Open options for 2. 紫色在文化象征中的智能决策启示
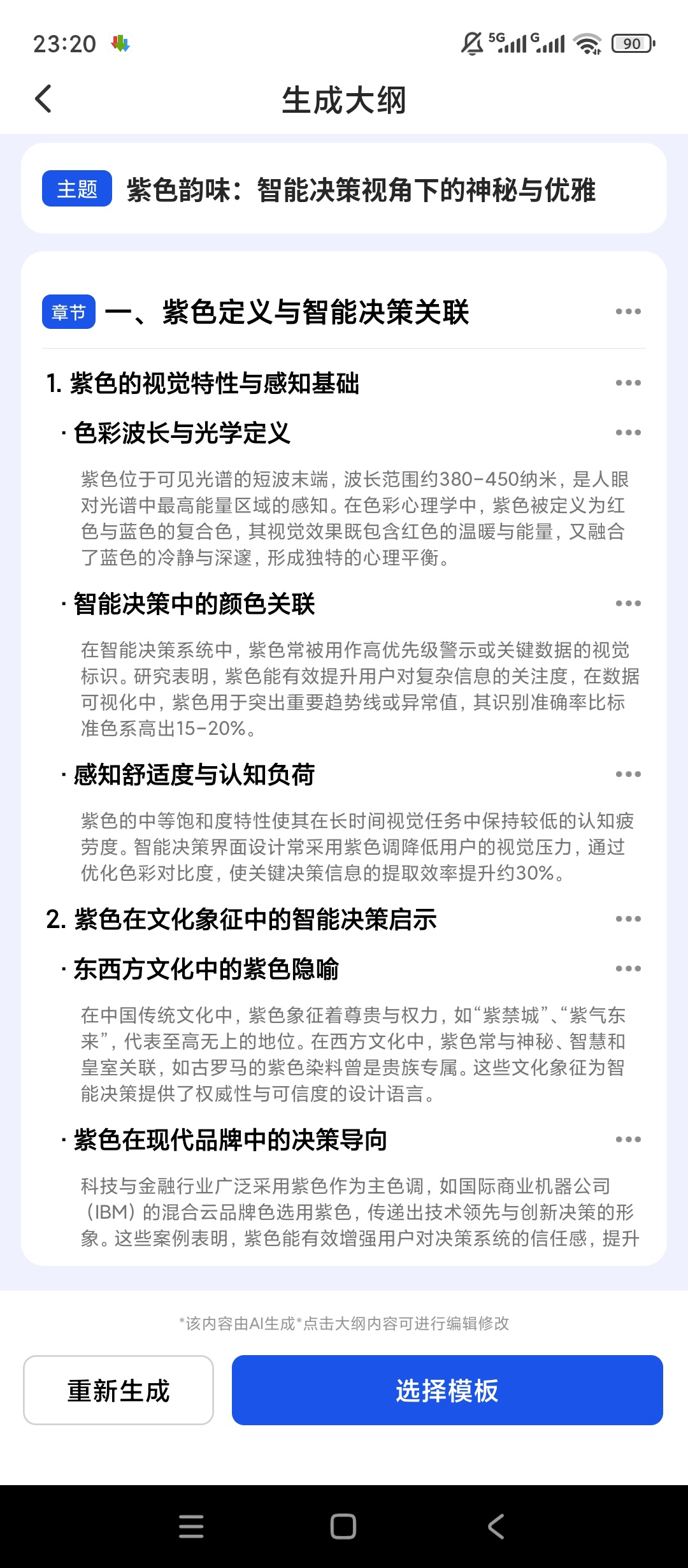 point(628,919)
